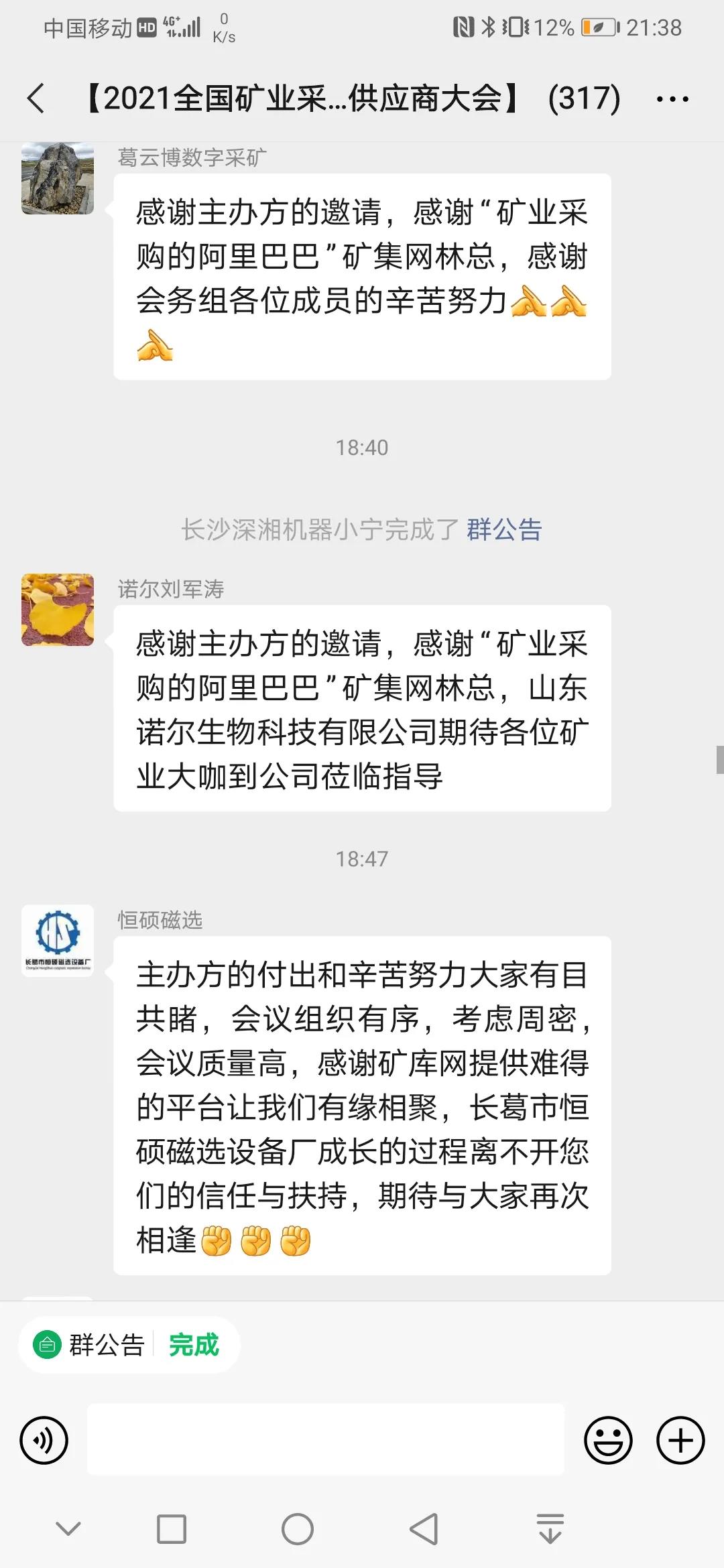This screenshot has height=1568, width=724.
Task: Open the 群公告 link in system message
Action: point(504,530)
